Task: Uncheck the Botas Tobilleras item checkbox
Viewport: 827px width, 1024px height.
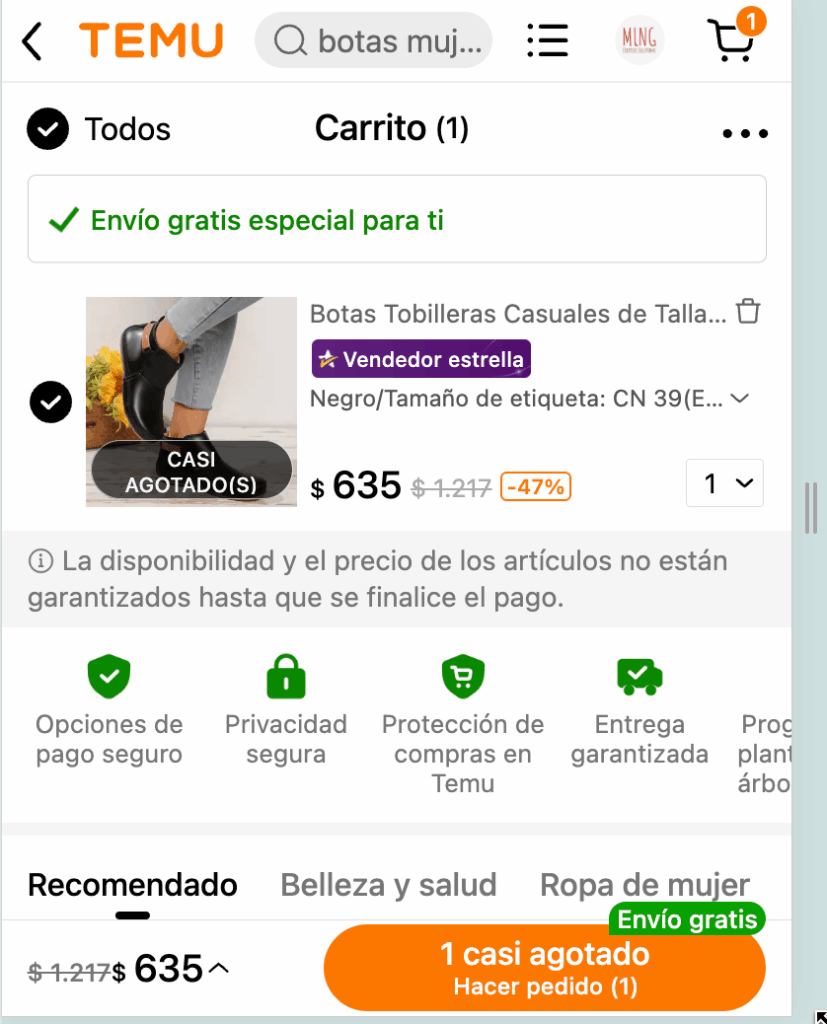Action: click(x=50, y=402)
